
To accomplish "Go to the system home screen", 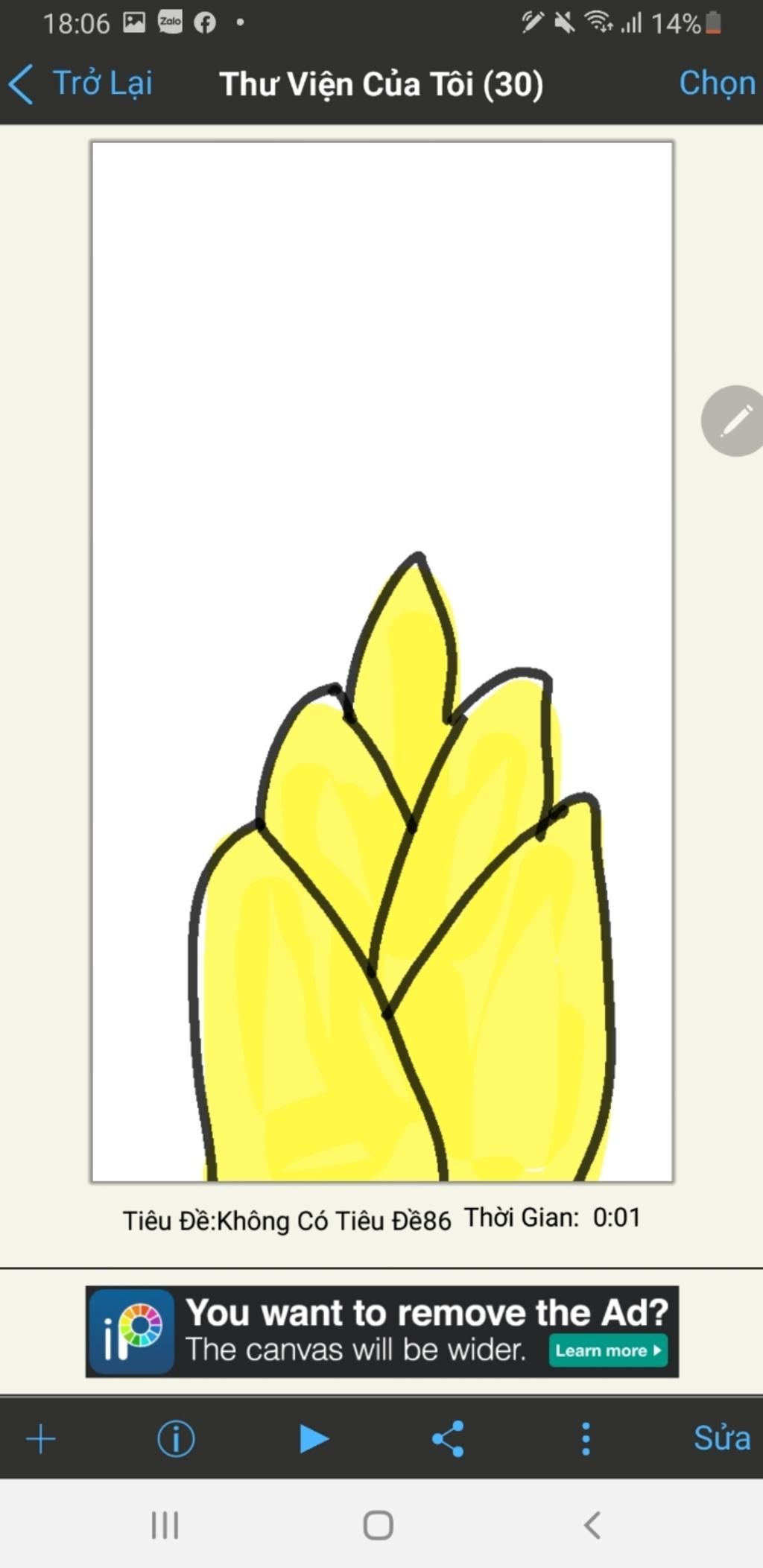I will coord(378,1526).
